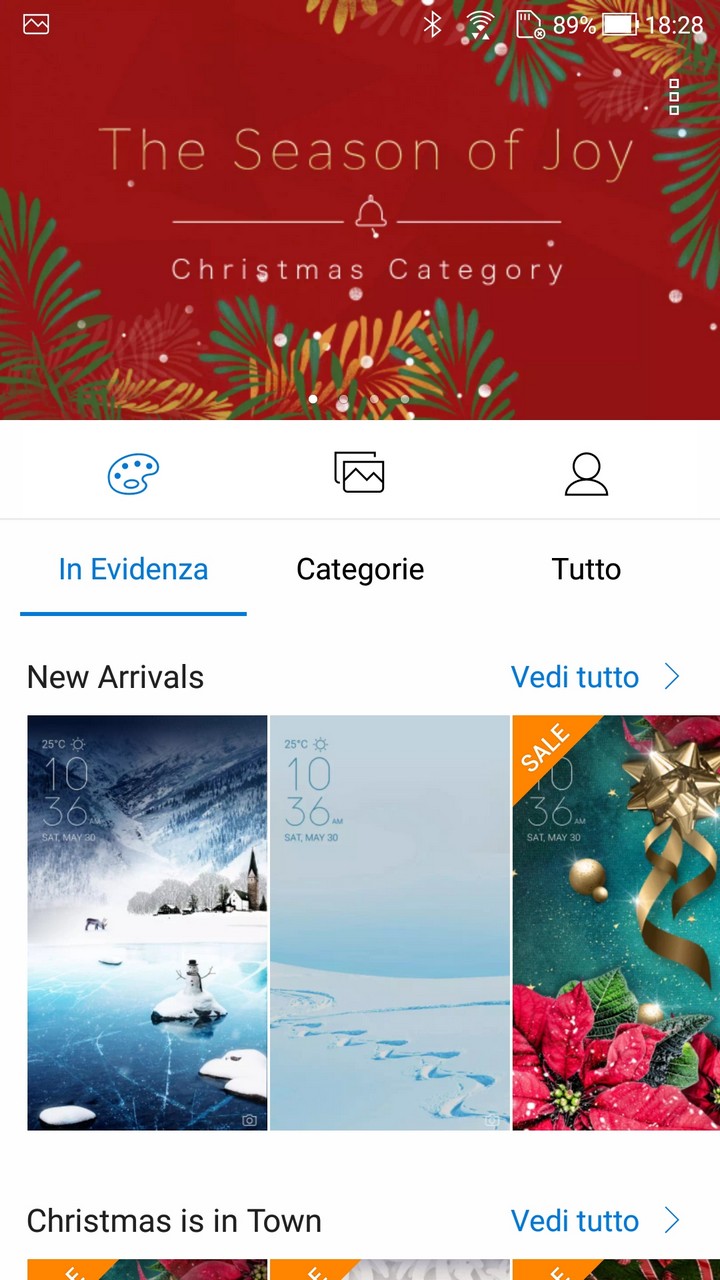Screen dimensions: 720x1280
Task: Select the In Evidenza tab
Action: point(133,569)
